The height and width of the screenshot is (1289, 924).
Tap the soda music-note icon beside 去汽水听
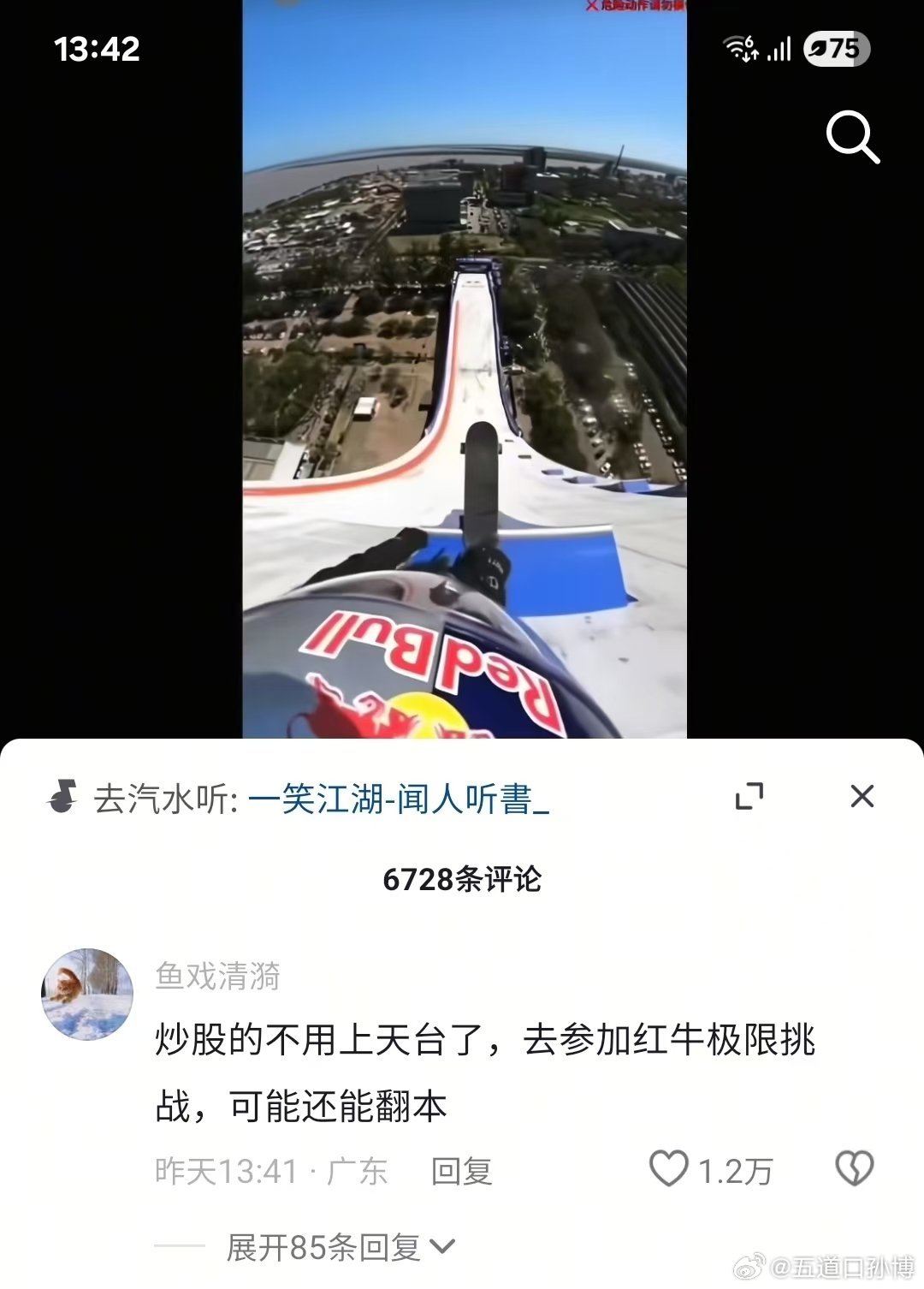pyautogui.click(x=62, y=796)
